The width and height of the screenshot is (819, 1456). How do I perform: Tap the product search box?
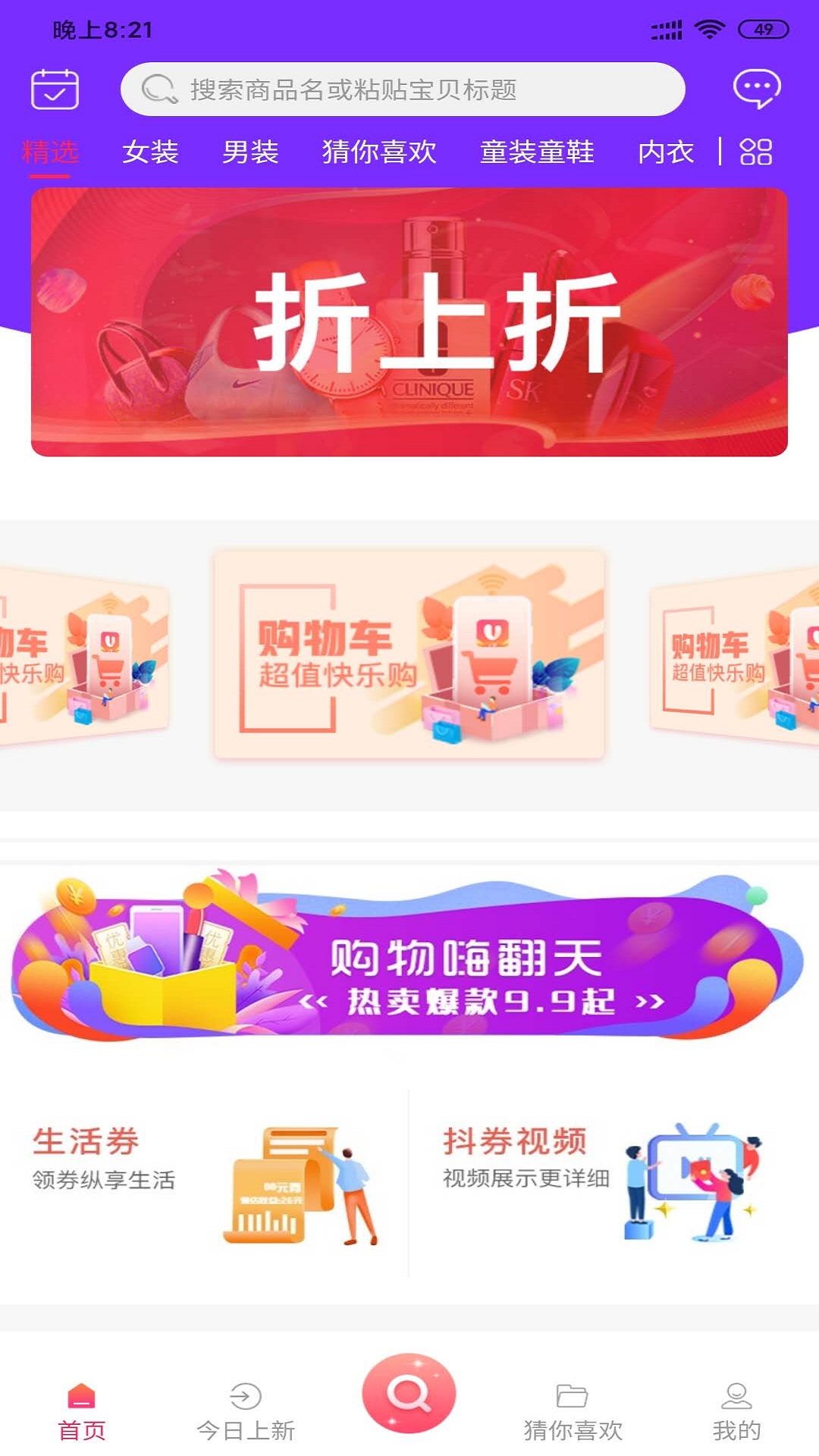(x=403, y=89)
